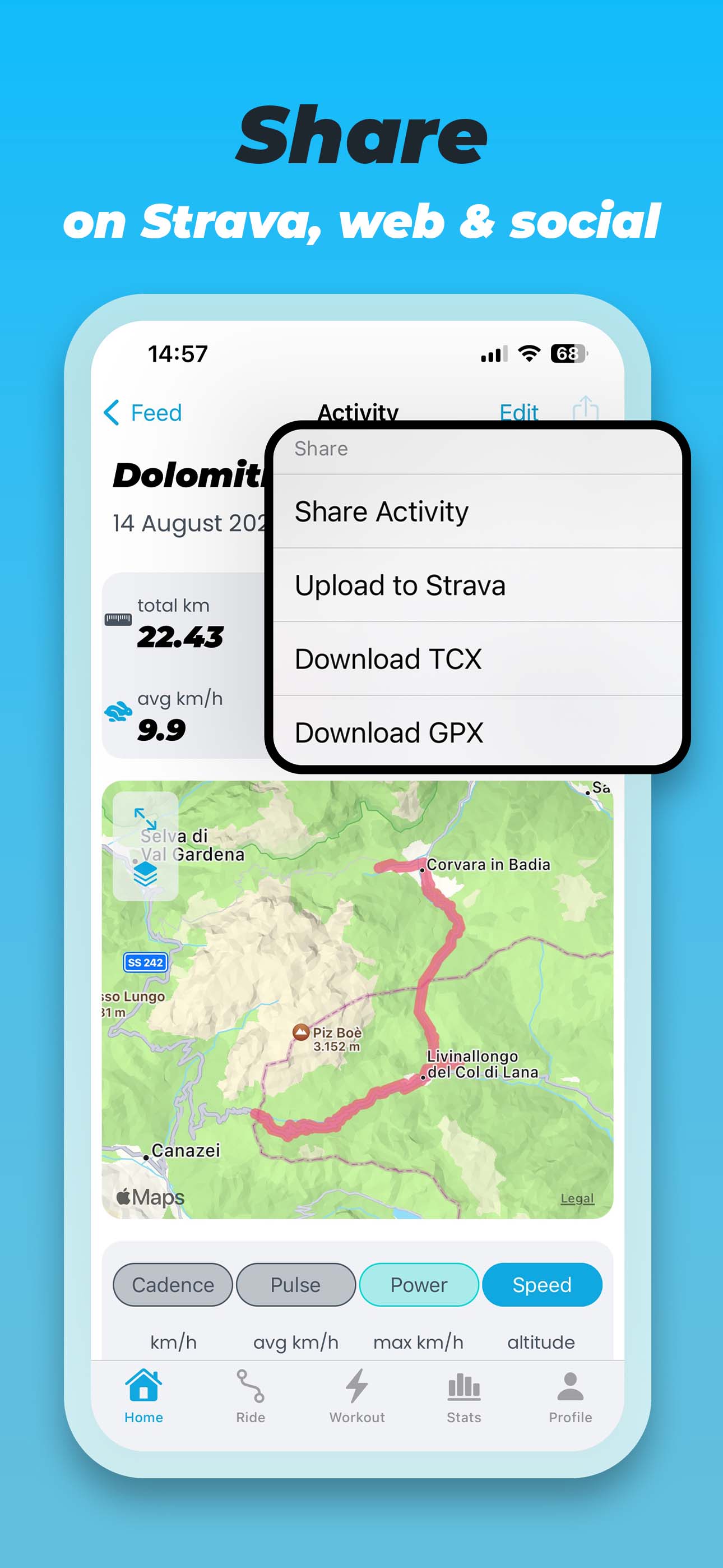Toggle the Power metric chip
The image size is (723, 1568).
418,1284
